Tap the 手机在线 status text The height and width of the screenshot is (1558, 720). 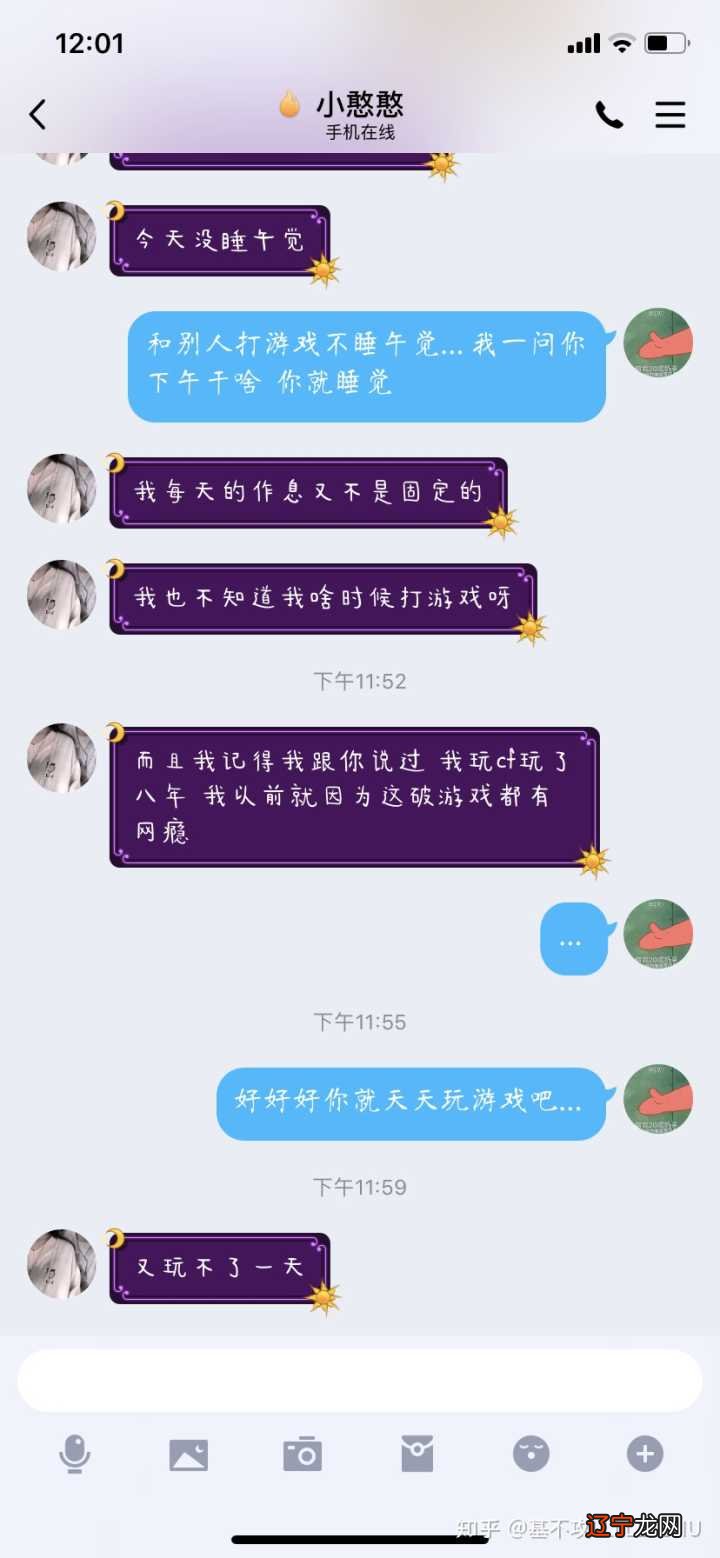(360, 132)
